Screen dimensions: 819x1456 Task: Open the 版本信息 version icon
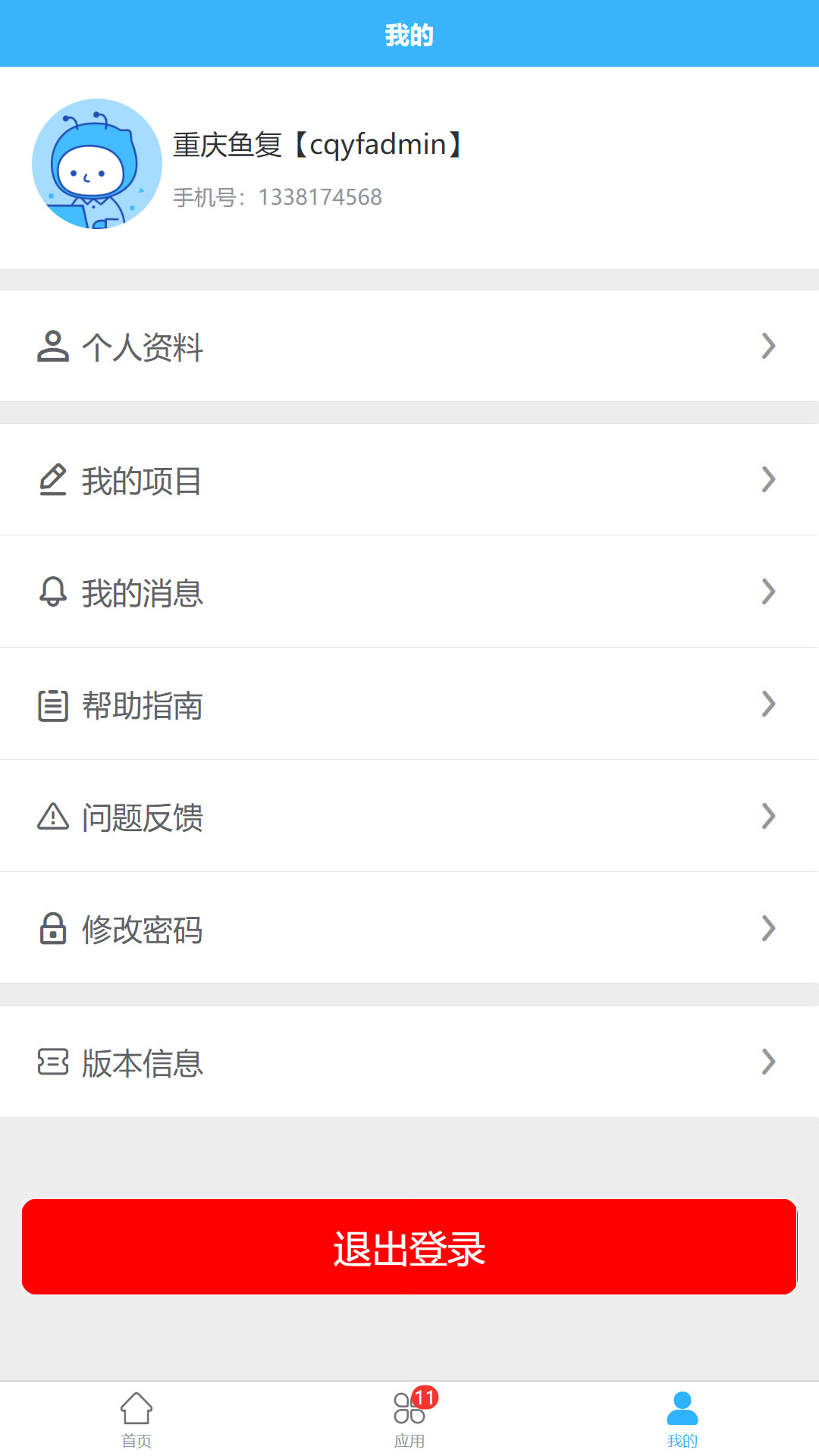tap(52, 1062)
